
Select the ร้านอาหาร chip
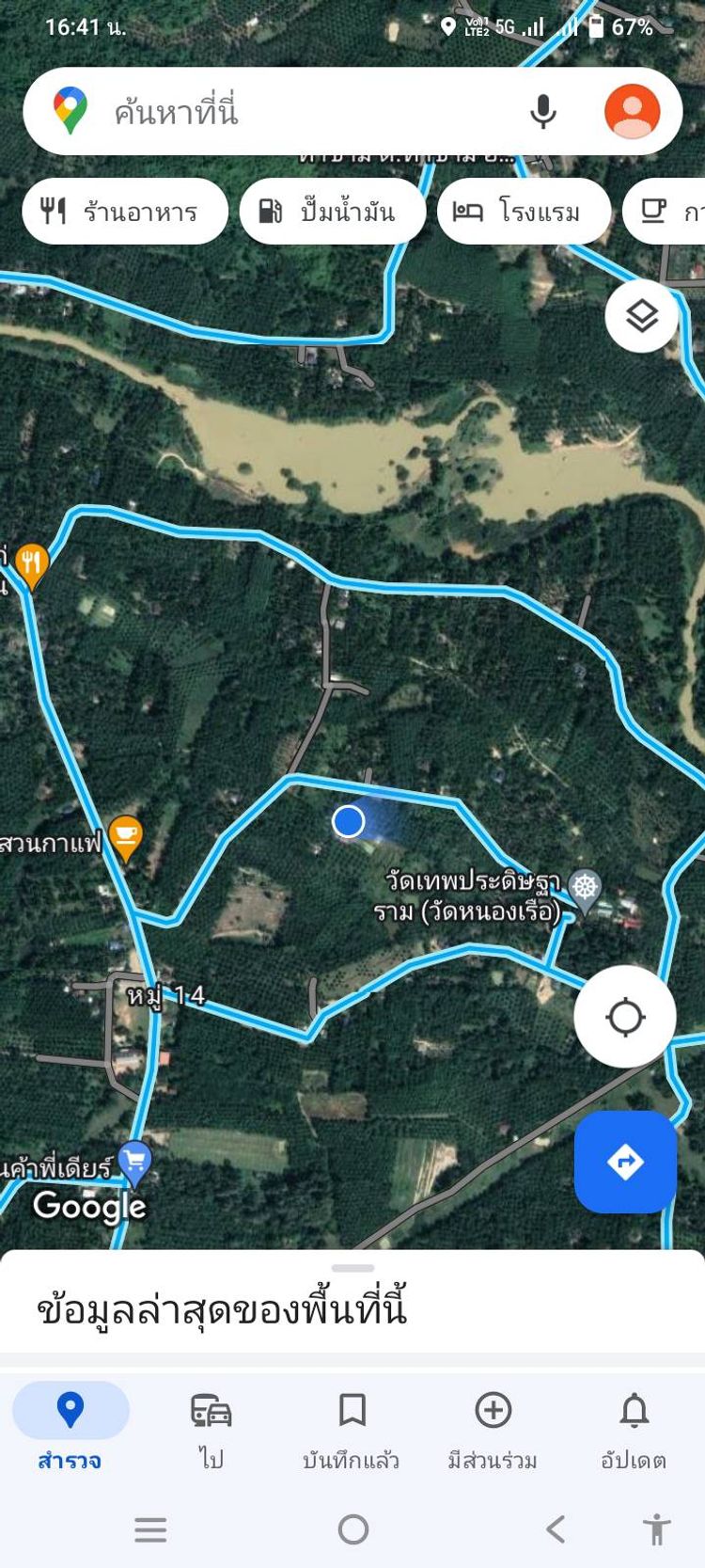pyautogui.click(x=124, y=211)
